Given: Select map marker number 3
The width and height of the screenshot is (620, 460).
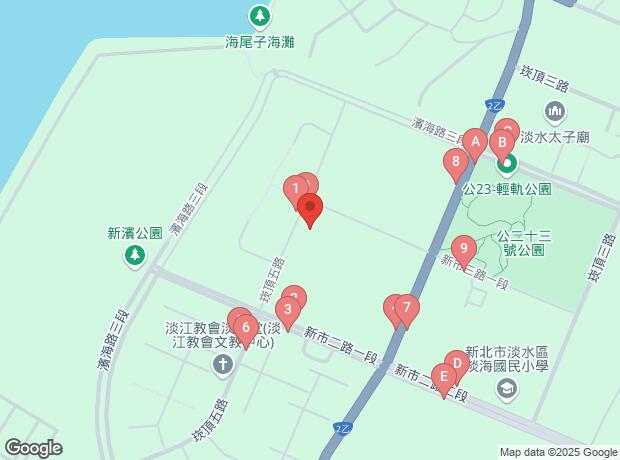Looking at the screenshot, I should click(288, 311).
